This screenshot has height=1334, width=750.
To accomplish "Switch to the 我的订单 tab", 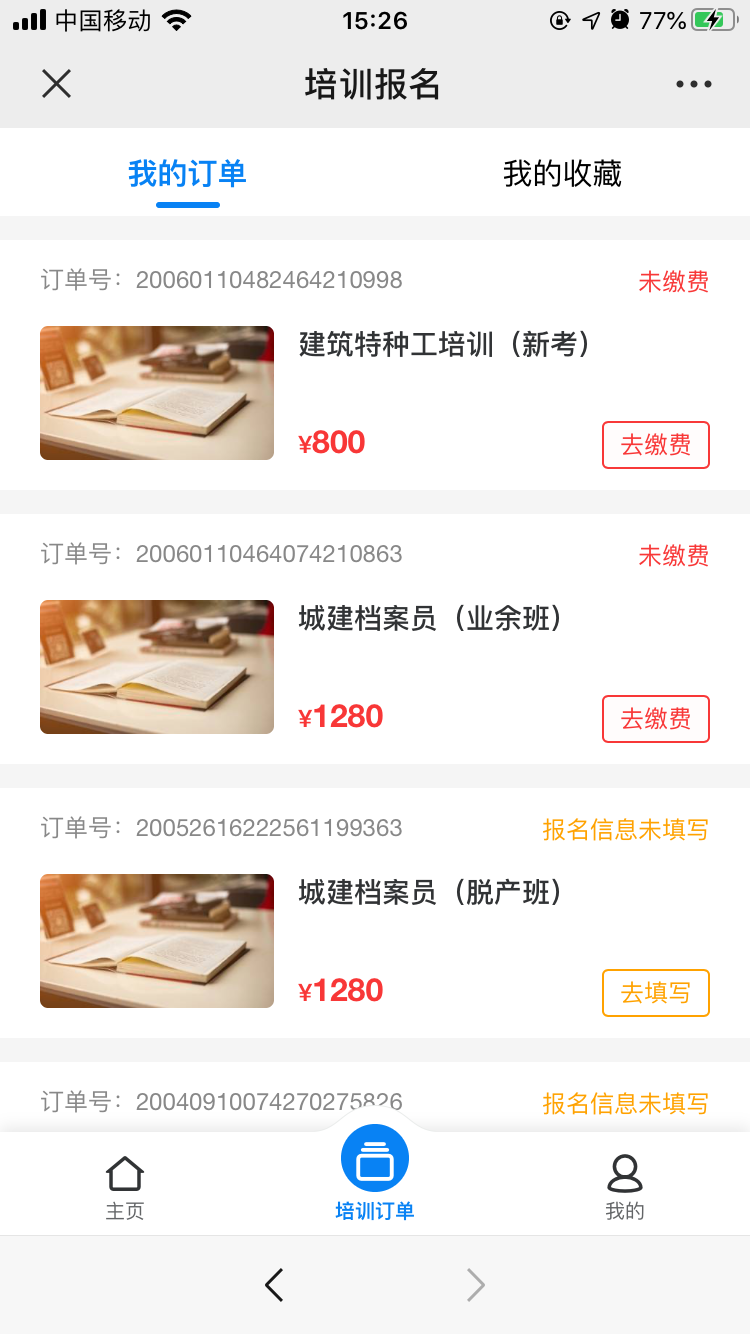I will pyautogui.click(x=187, y=174).
